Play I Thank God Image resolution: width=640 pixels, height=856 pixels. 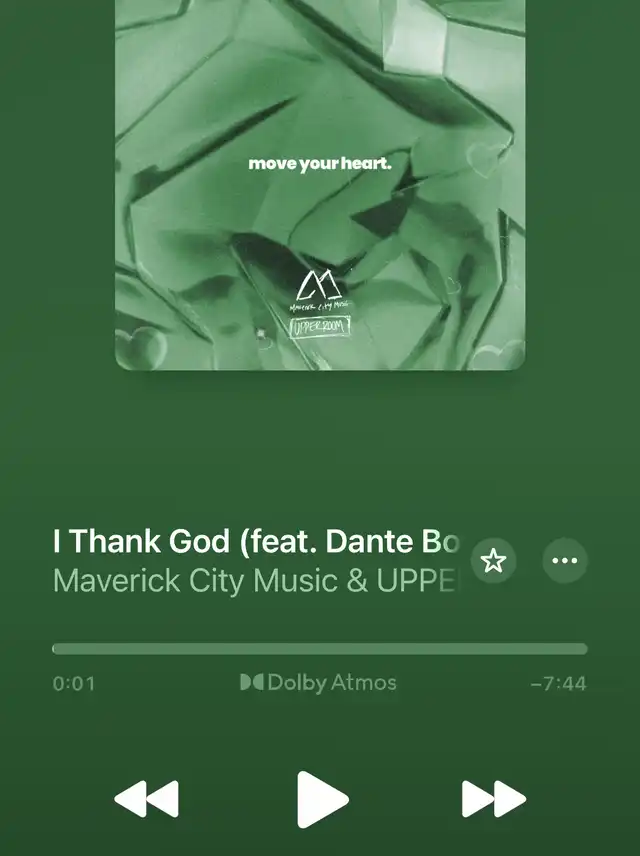321,799
